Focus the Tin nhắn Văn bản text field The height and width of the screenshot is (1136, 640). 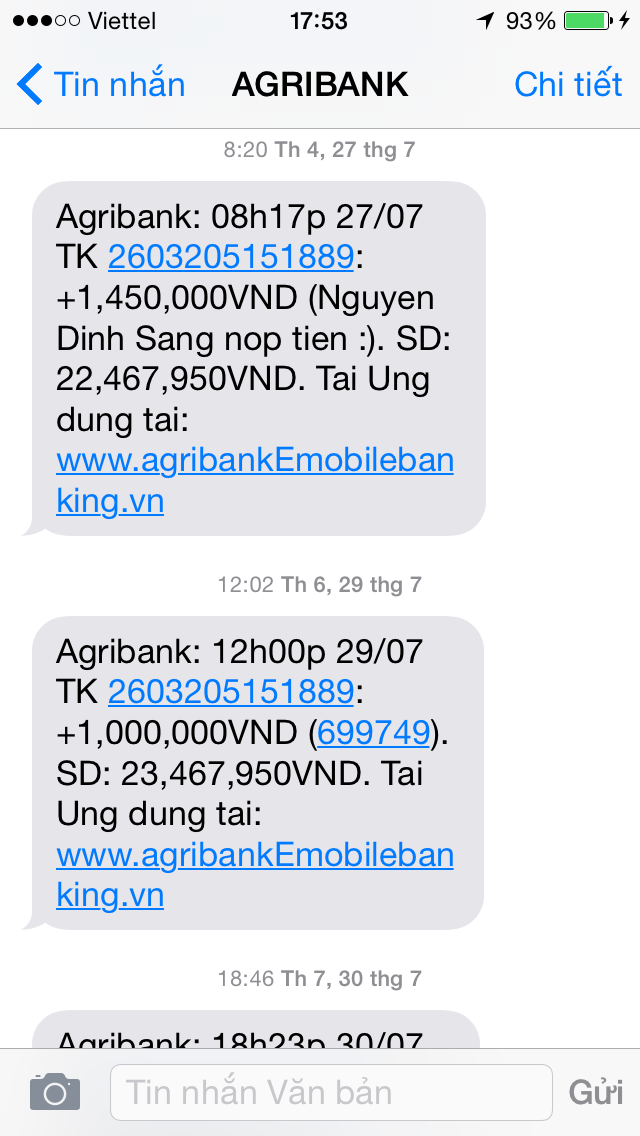[x=331, y=1093]
